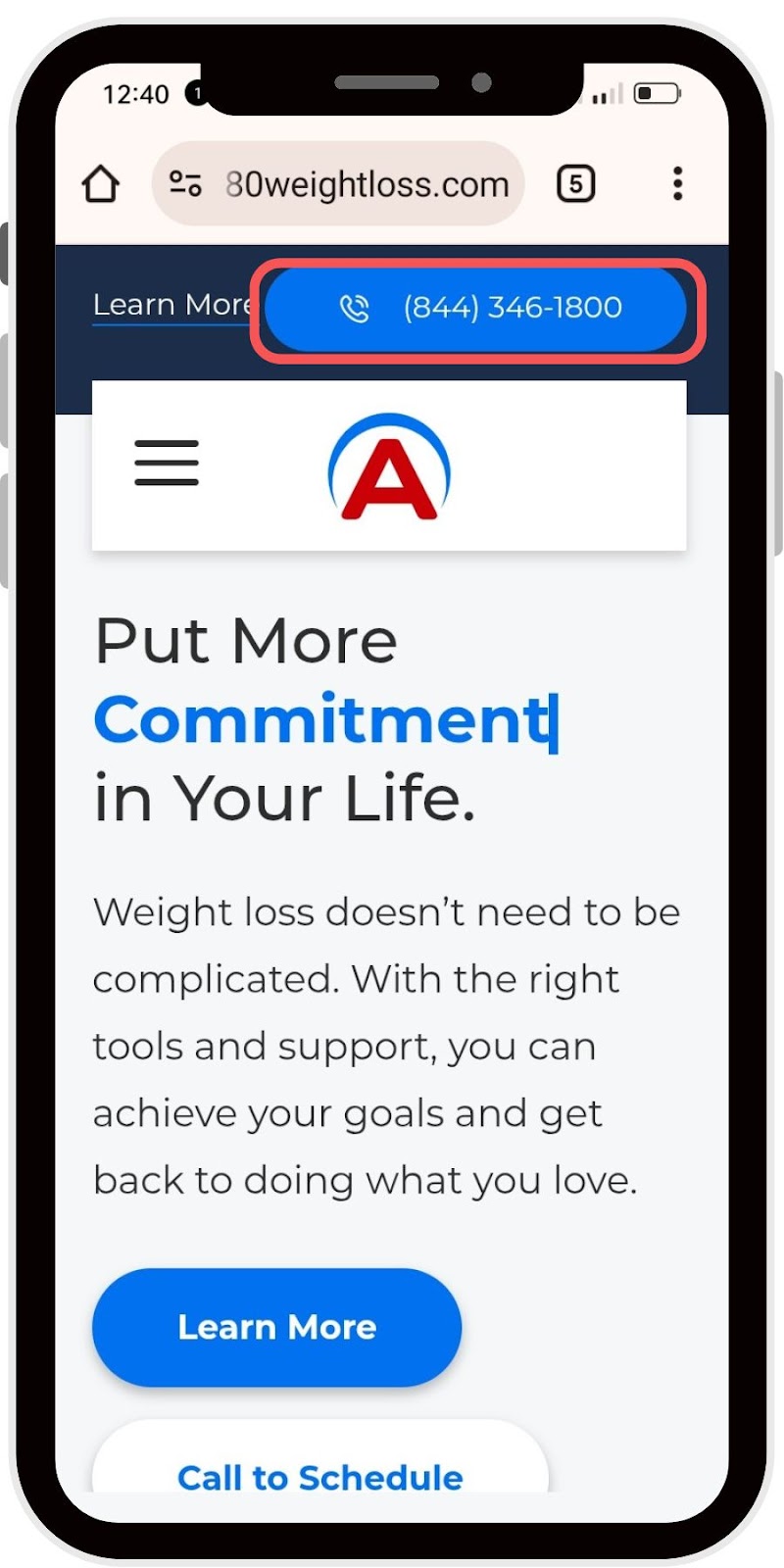The image size is (784, 1568).
Task: Open the browser home page
Action: (x=101, y=184)
